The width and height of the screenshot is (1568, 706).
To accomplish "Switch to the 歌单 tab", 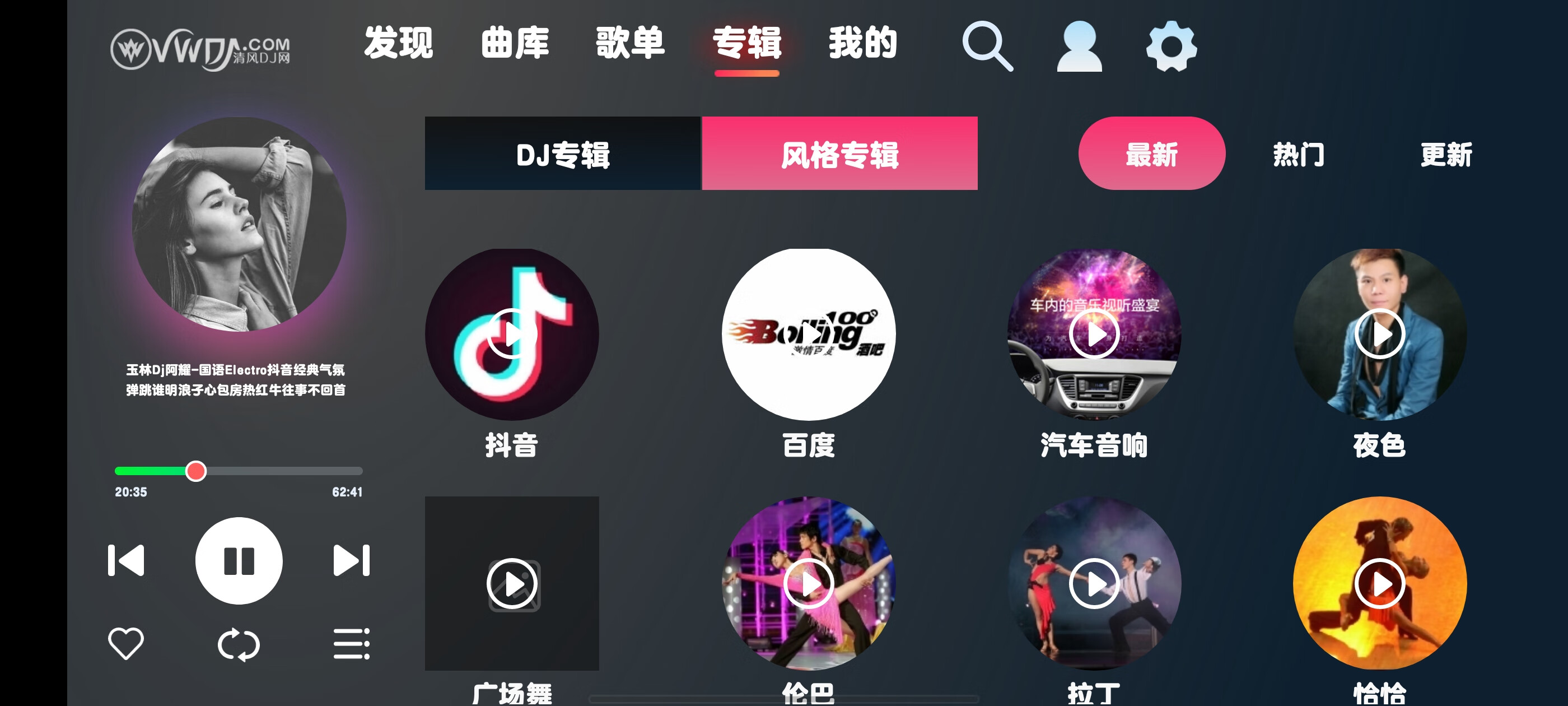I will (x=630, y=43).
